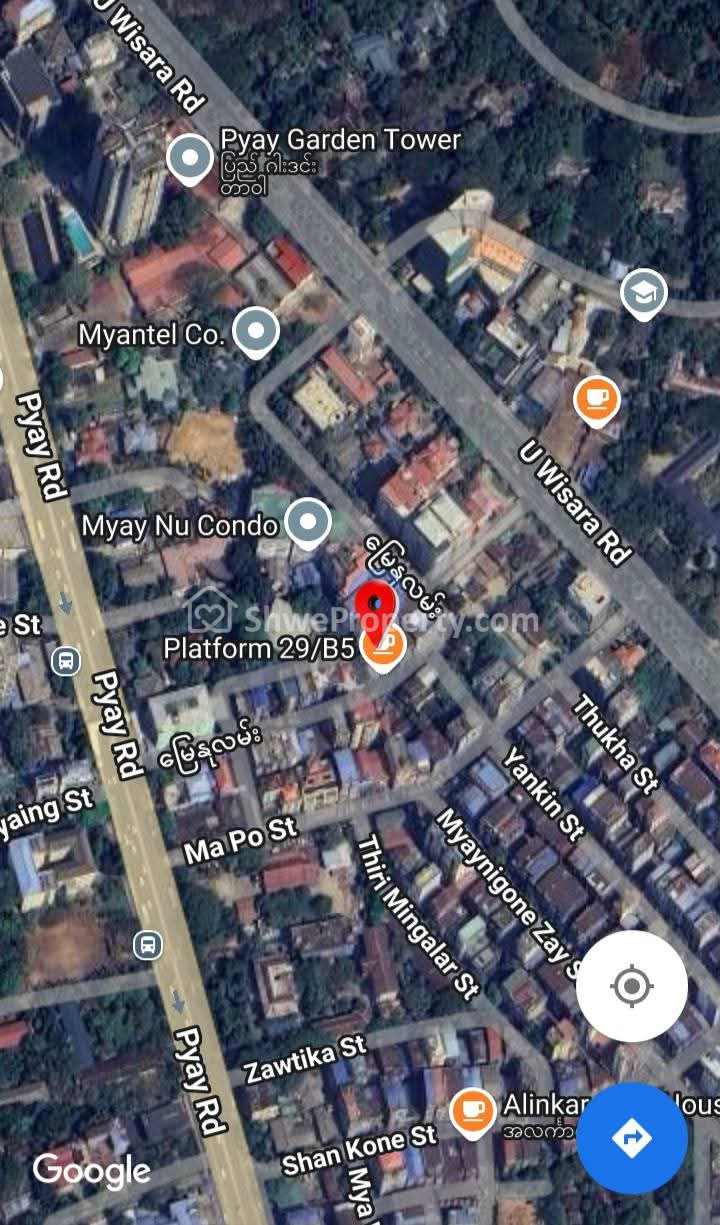Open the Alinkar cafe marker

pos(472,1110)
